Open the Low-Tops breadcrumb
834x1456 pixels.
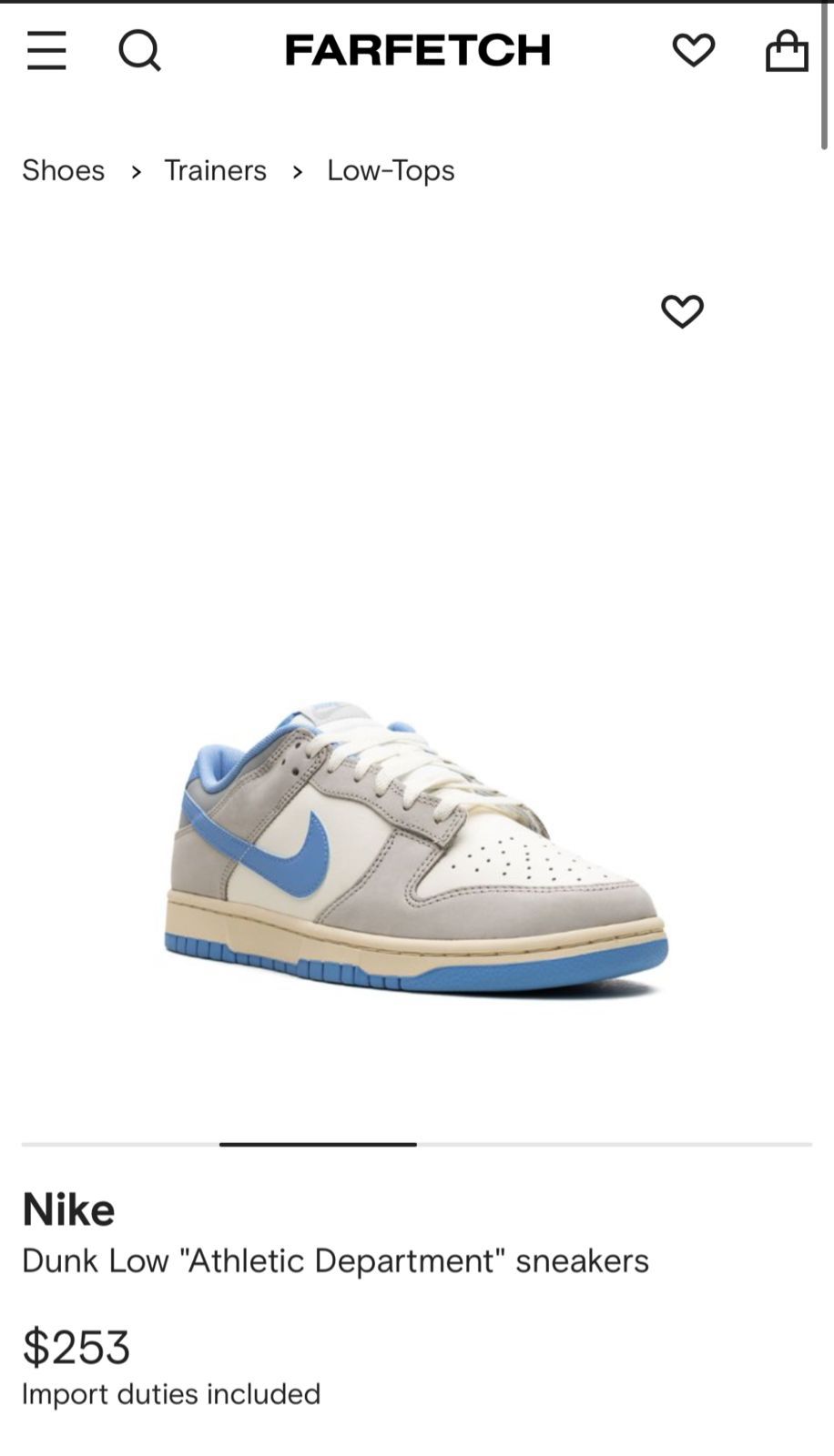point(391,170)
